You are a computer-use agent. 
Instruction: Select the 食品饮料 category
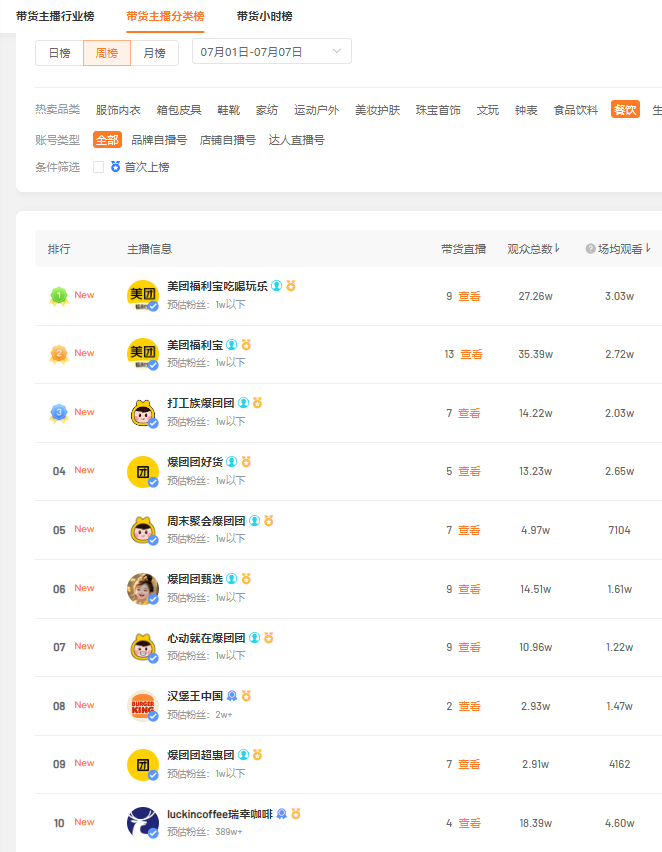(576, 110)
